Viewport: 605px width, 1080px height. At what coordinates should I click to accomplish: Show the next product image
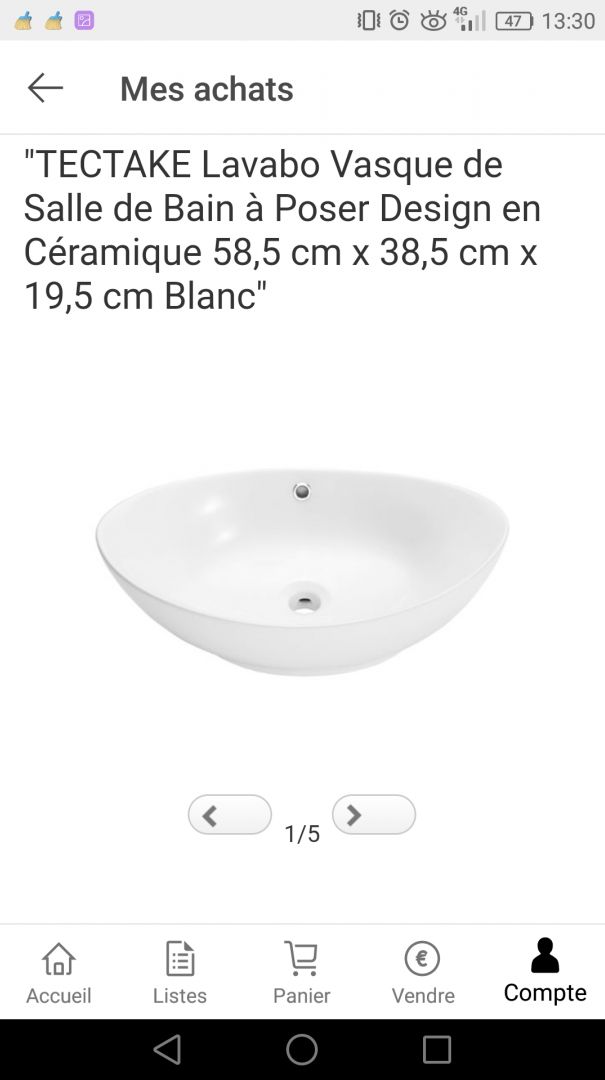point(373,815)
